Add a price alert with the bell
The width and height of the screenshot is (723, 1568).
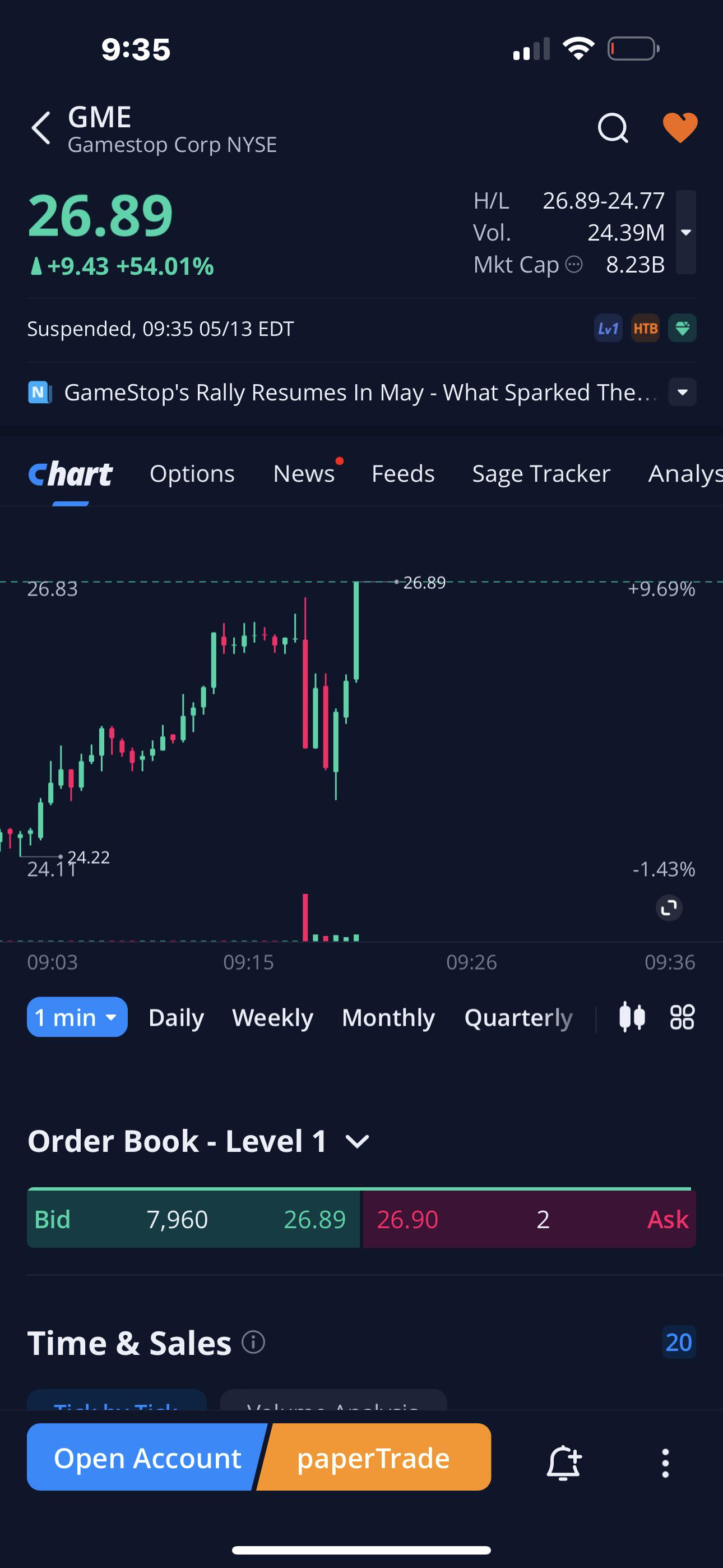(x=564, y=1462)
